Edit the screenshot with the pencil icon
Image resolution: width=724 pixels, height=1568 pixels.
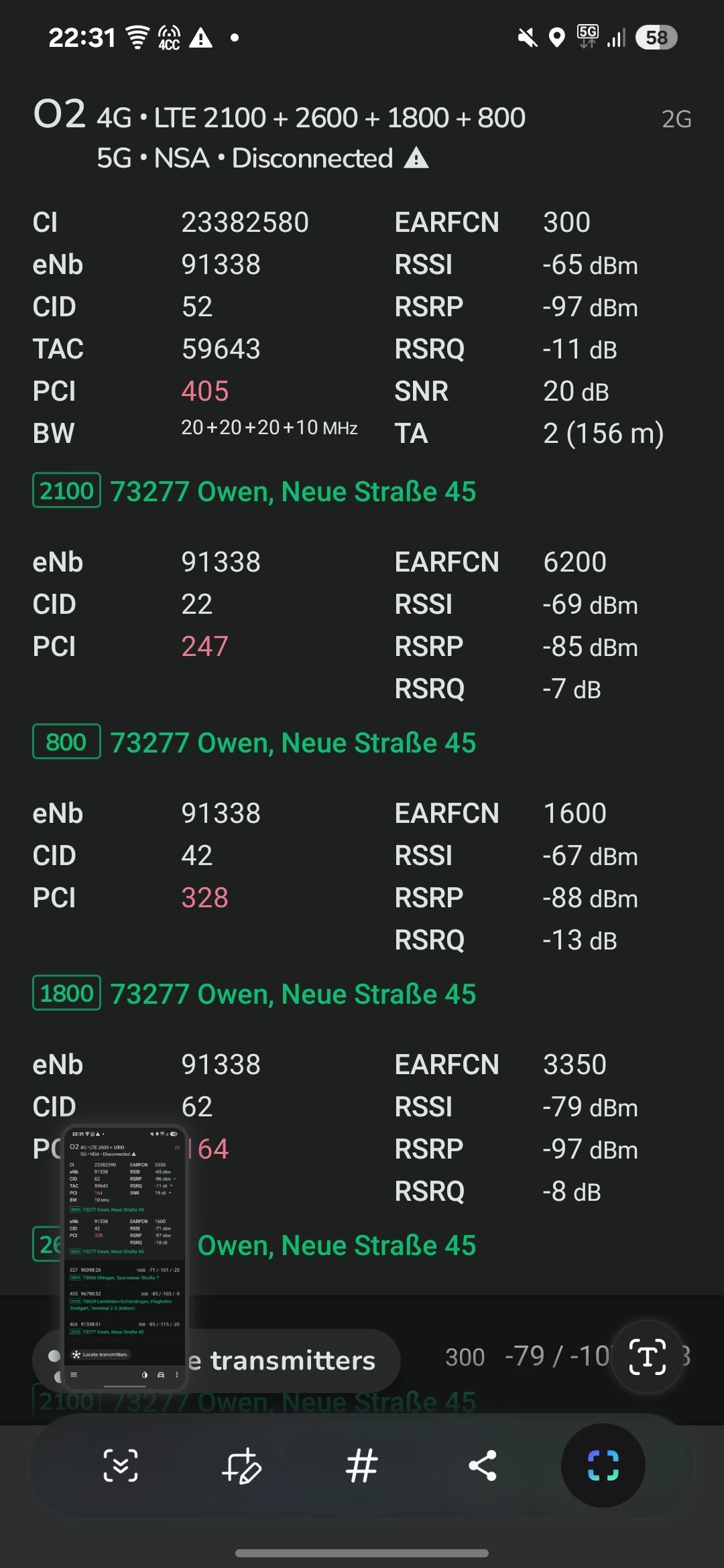click(x=241, y=1465)
